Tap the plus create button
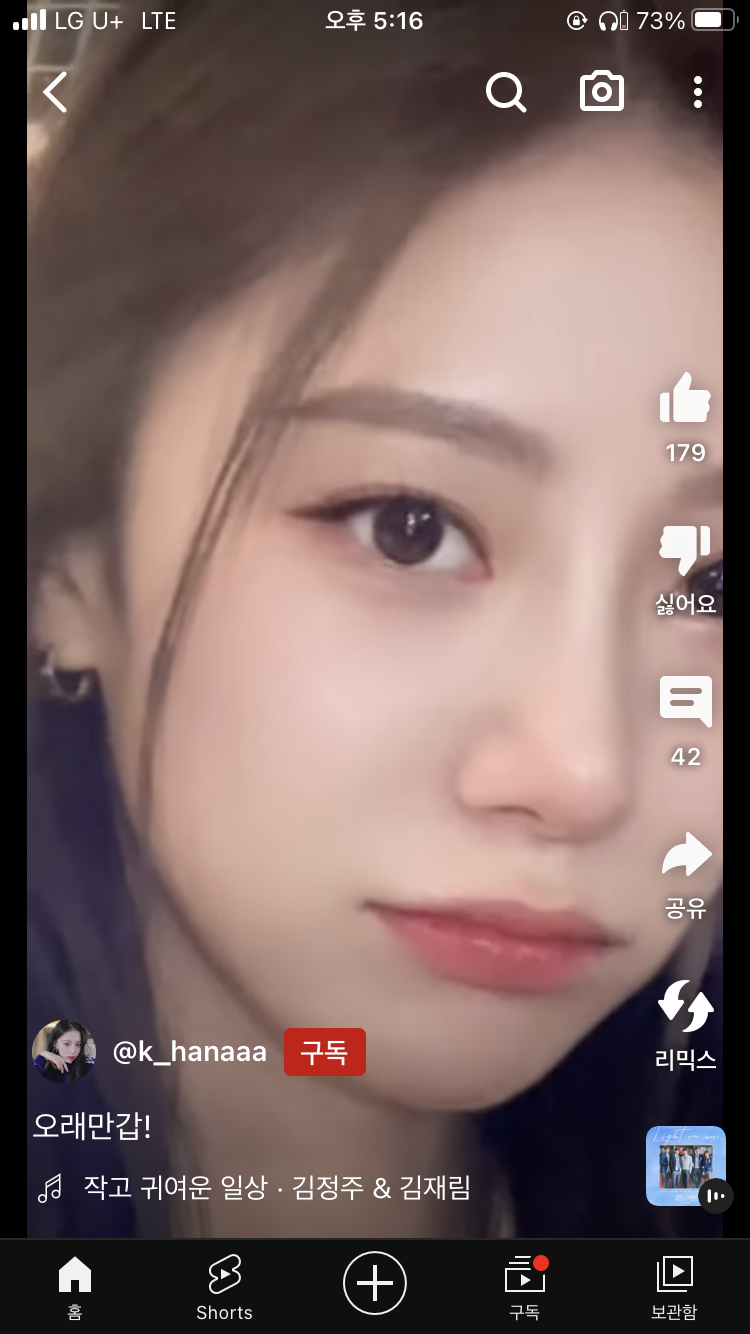 [375, 1282]
